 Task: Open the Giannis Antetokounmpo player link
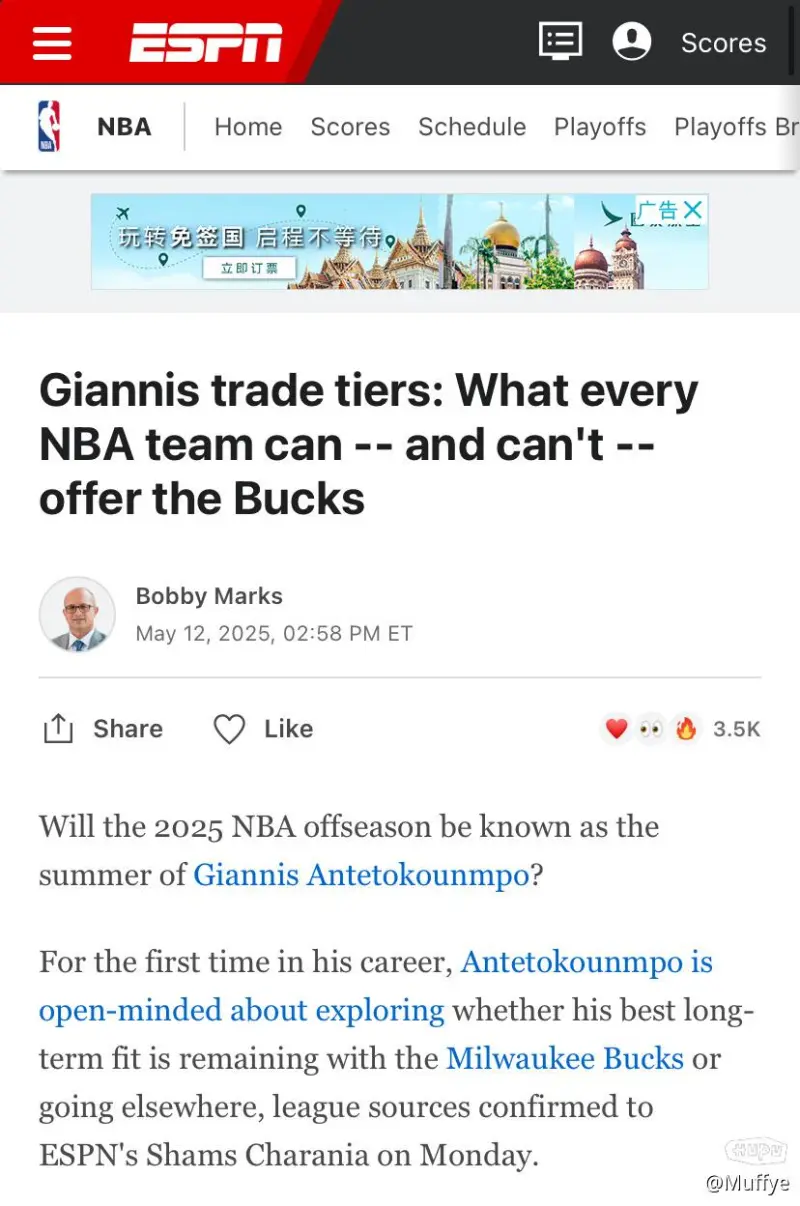pos(360,875)
